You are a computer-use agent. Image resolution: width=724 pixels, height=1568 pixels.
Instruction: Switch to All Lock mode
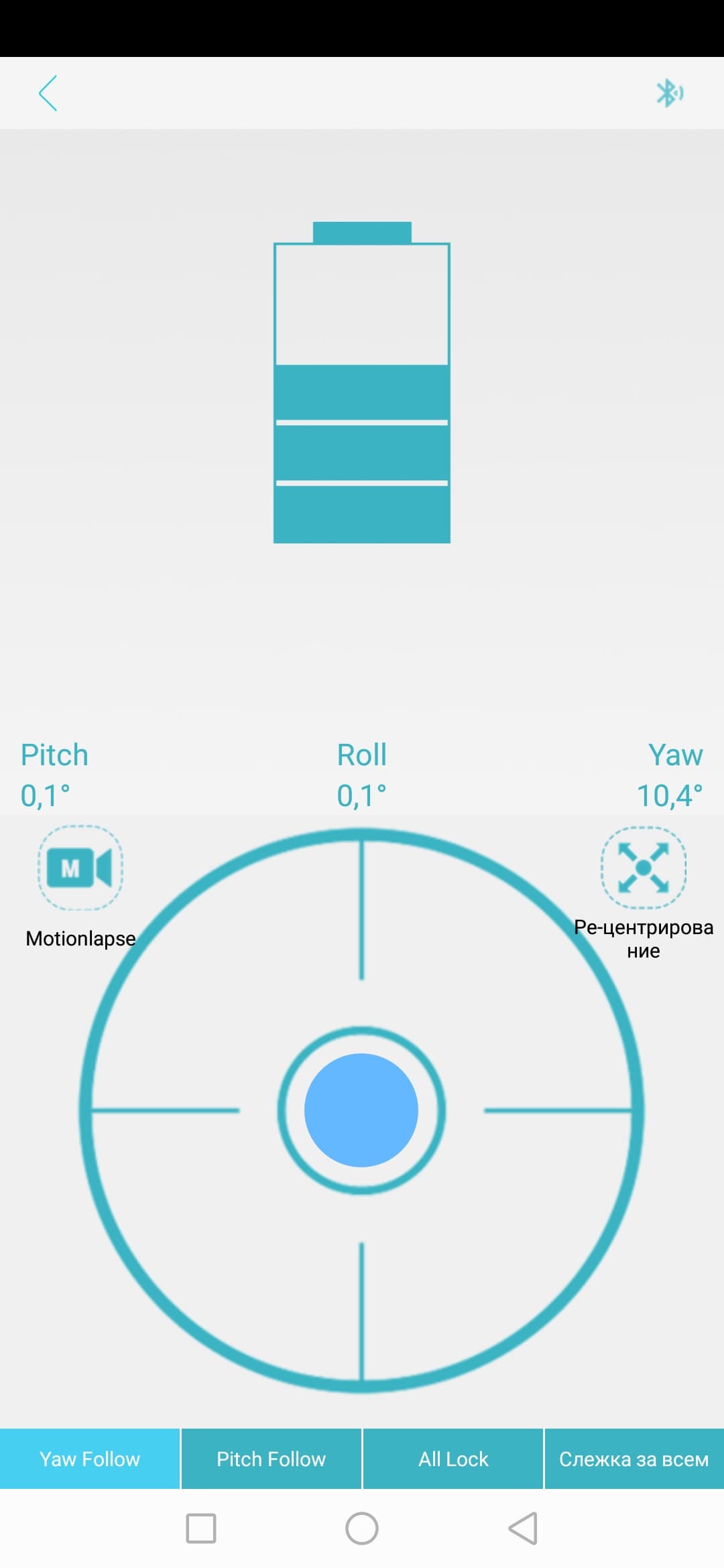[453, 1459]
